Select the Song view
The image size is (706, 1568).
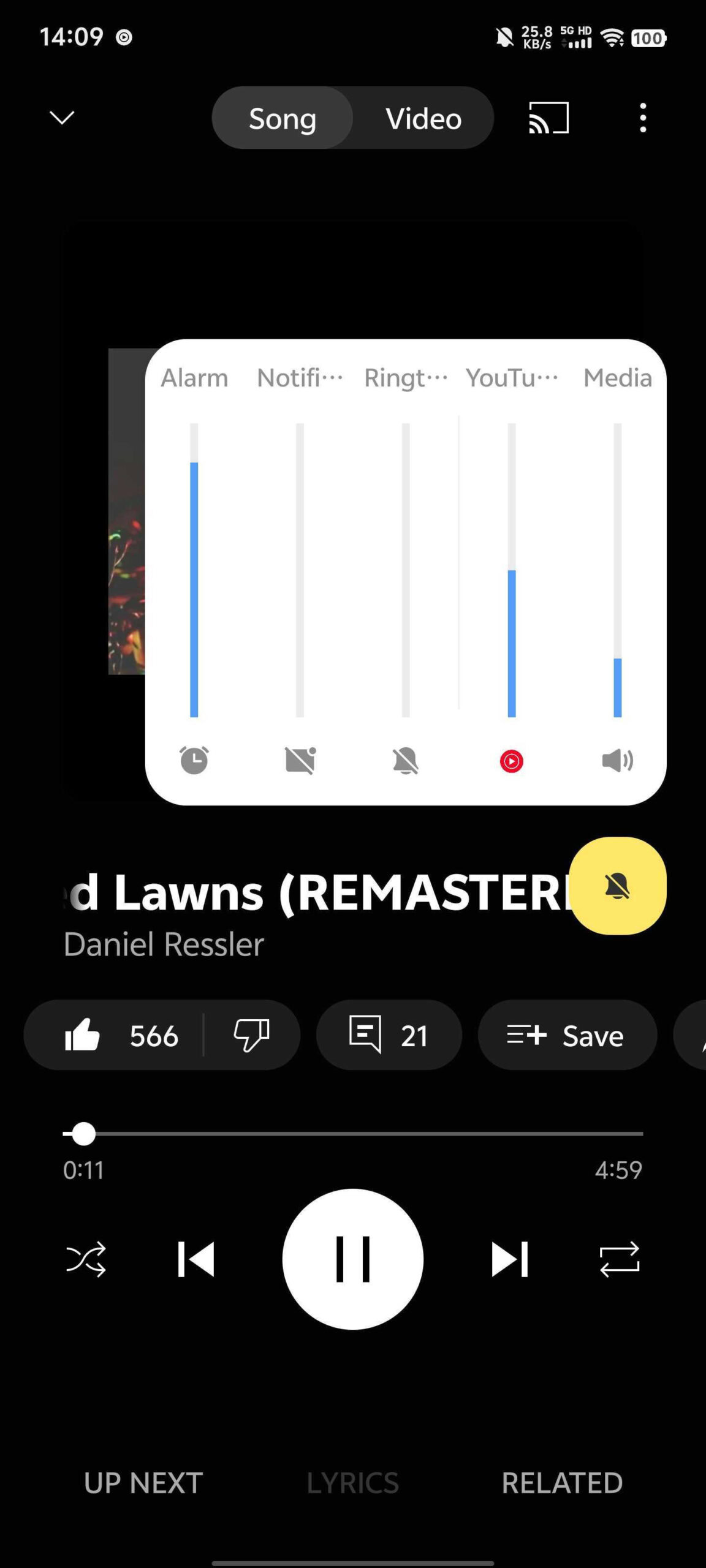[x=283, y=118]
